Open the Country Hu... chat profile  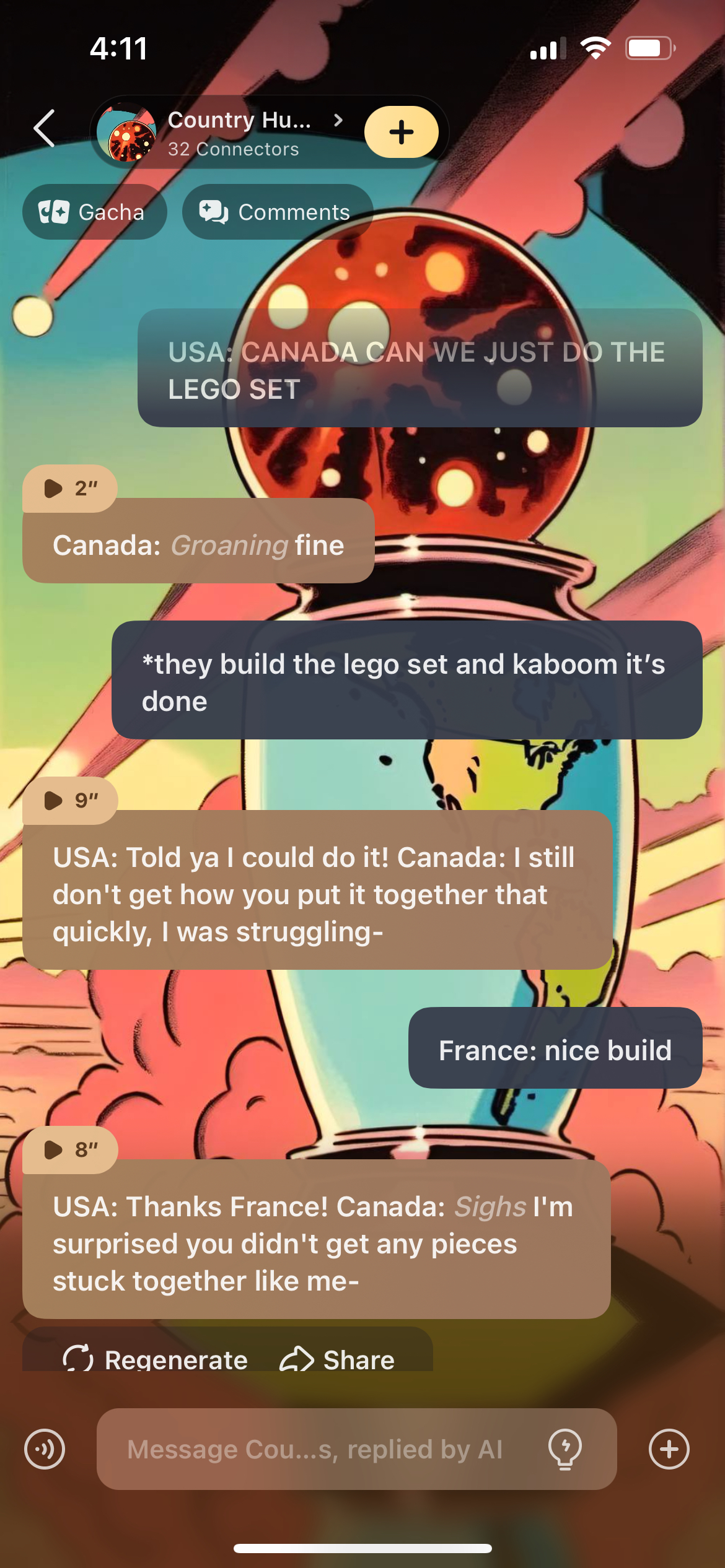[239, 132]
